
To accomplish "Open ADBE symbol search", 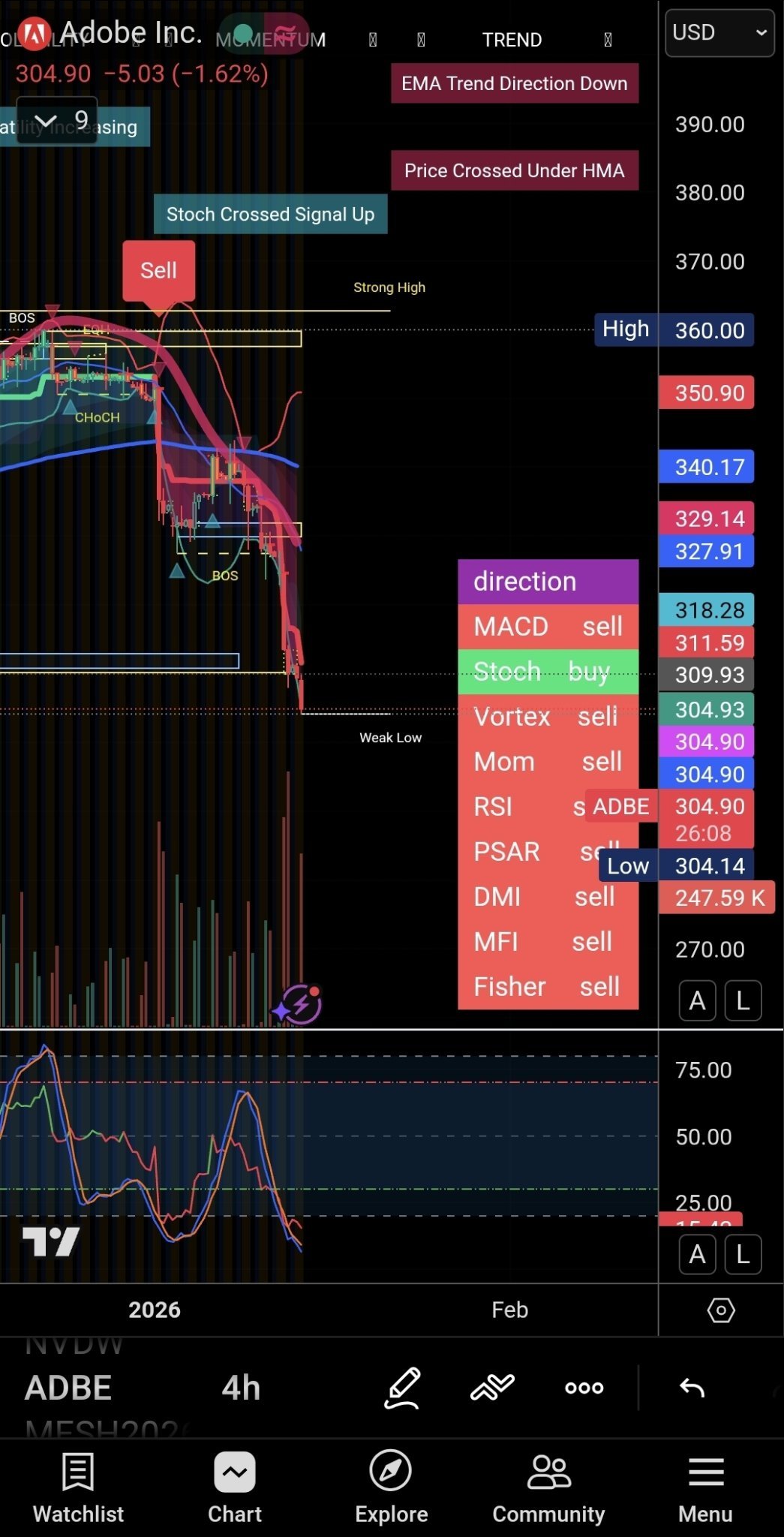I will (x=68, y=1388).
